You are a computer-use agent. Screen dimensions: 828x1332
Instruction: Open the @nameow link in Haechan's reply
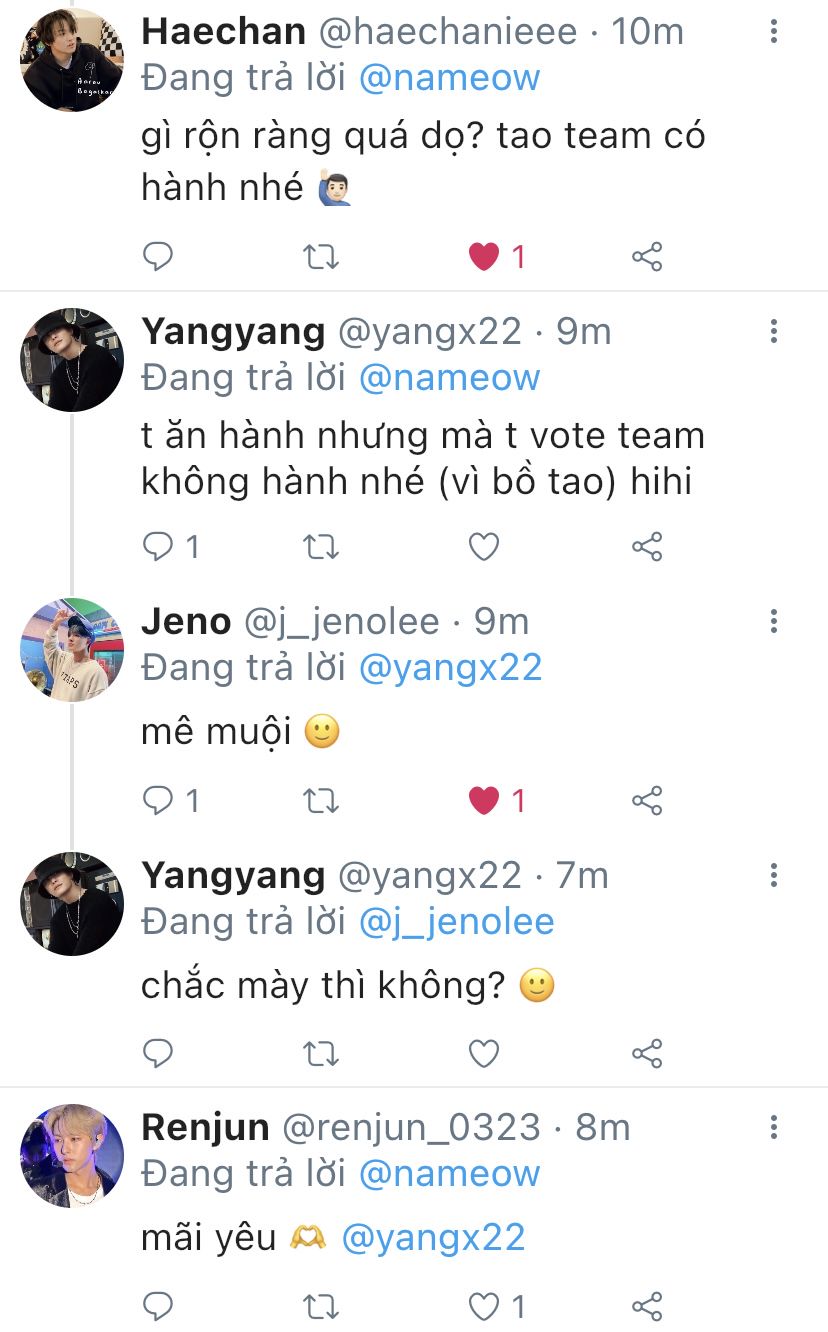pyautogui.click(x=449, y=78)
